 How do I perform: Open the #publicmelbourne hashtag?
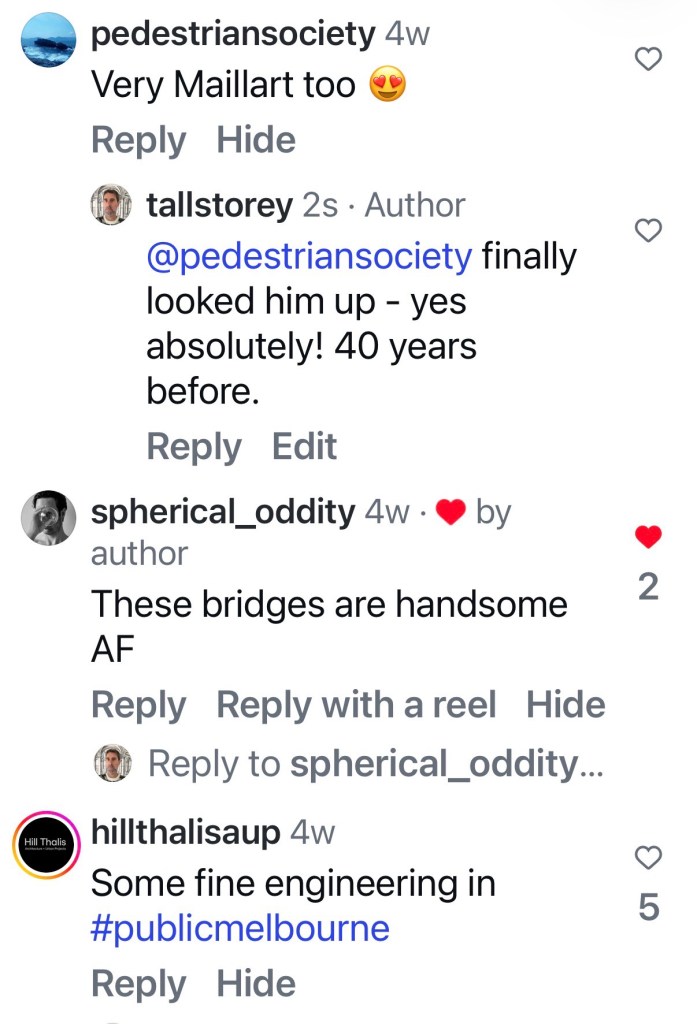tap(240, 929)
